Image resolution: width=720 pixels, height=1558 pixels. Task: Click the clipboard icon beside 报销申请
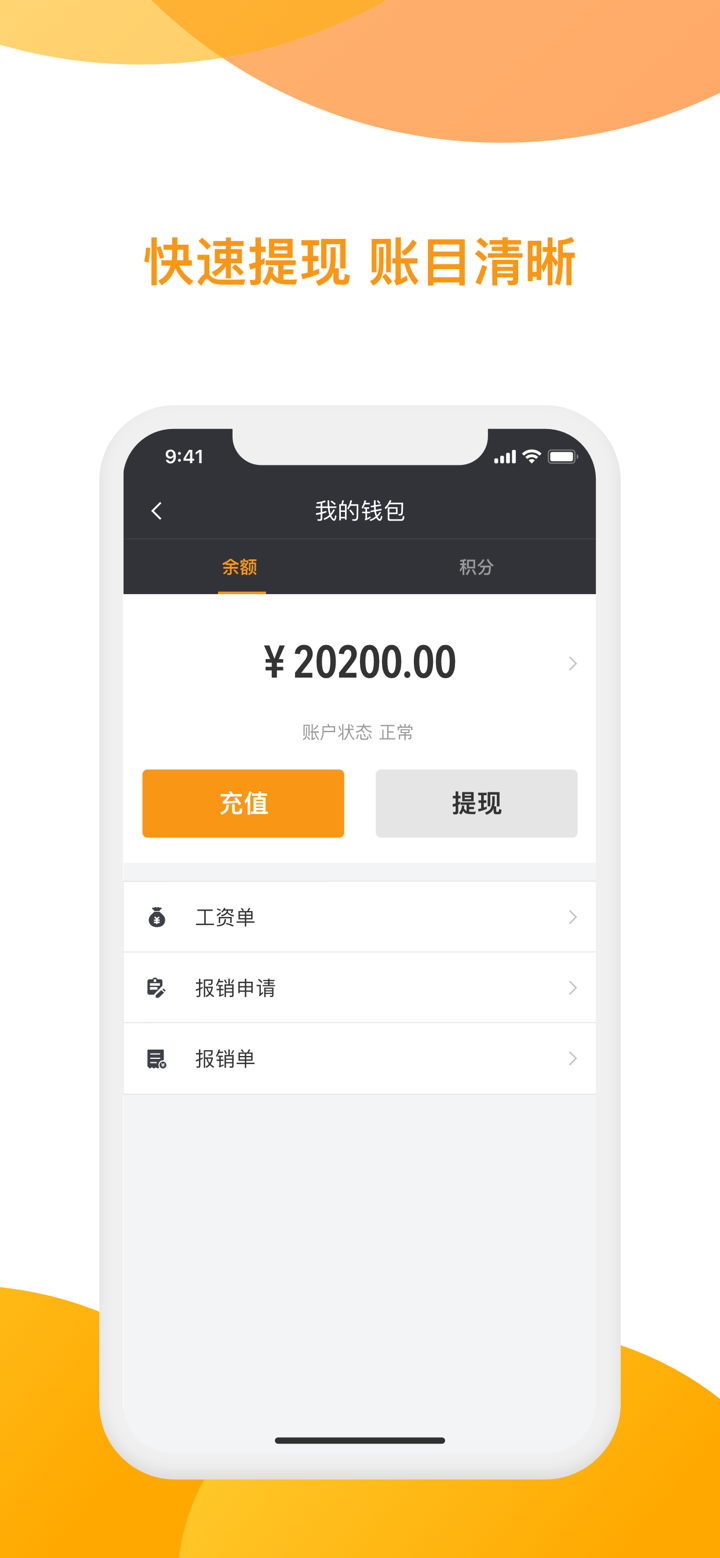click(x=155, y=987)
